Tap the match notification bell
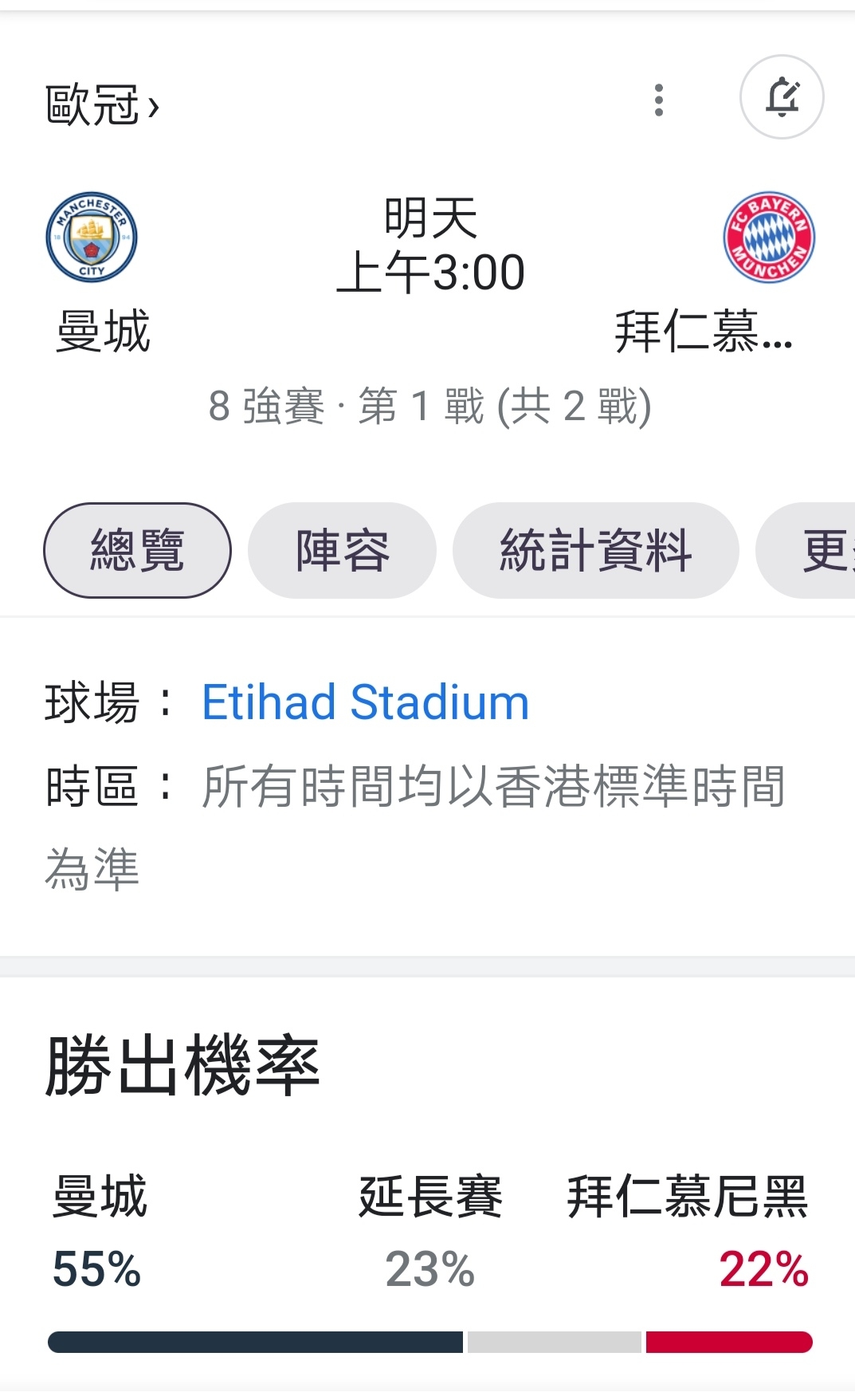Screen dimensions: 855x1400 pos(782,97)
